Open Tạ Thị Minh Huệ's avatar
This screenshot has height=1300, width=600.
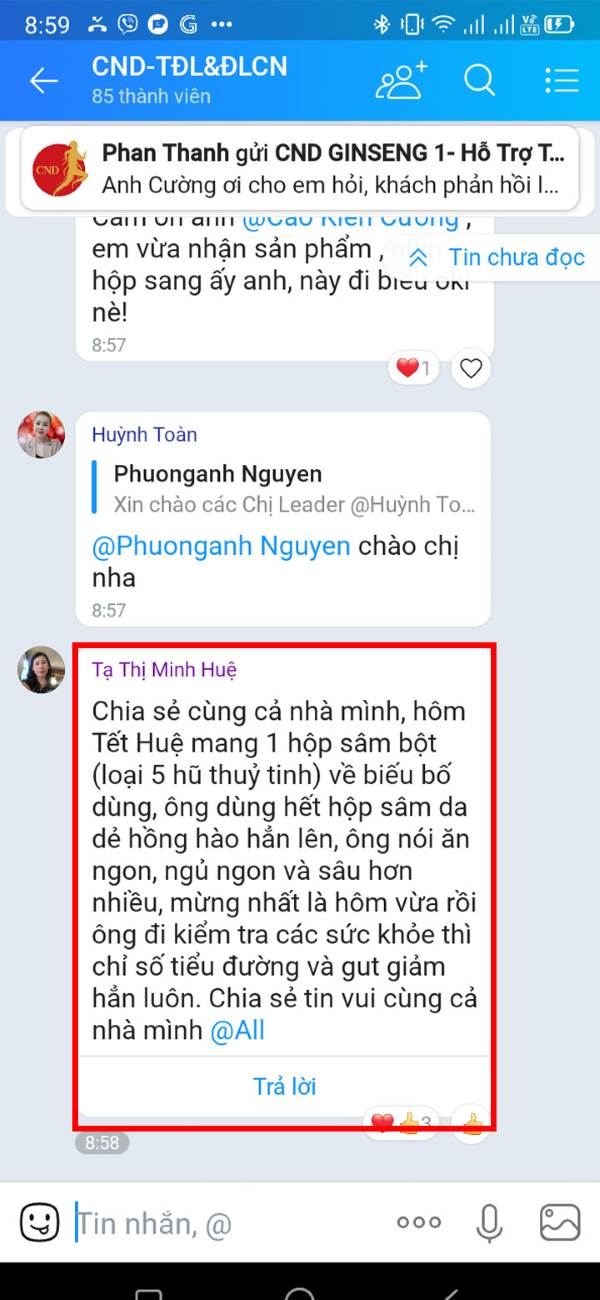pos(41,670)
